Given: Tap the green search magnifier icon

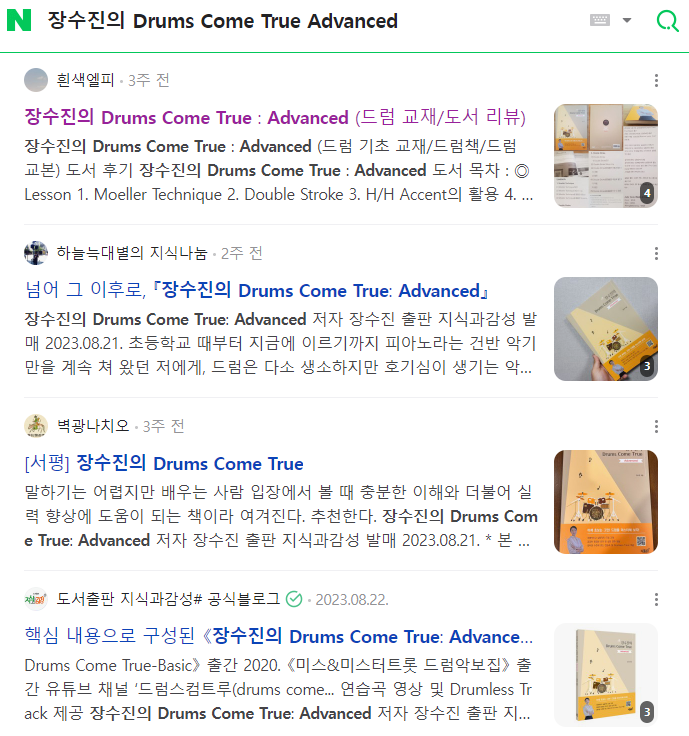Looking at the screenshot, I should [x=667, y=21].
